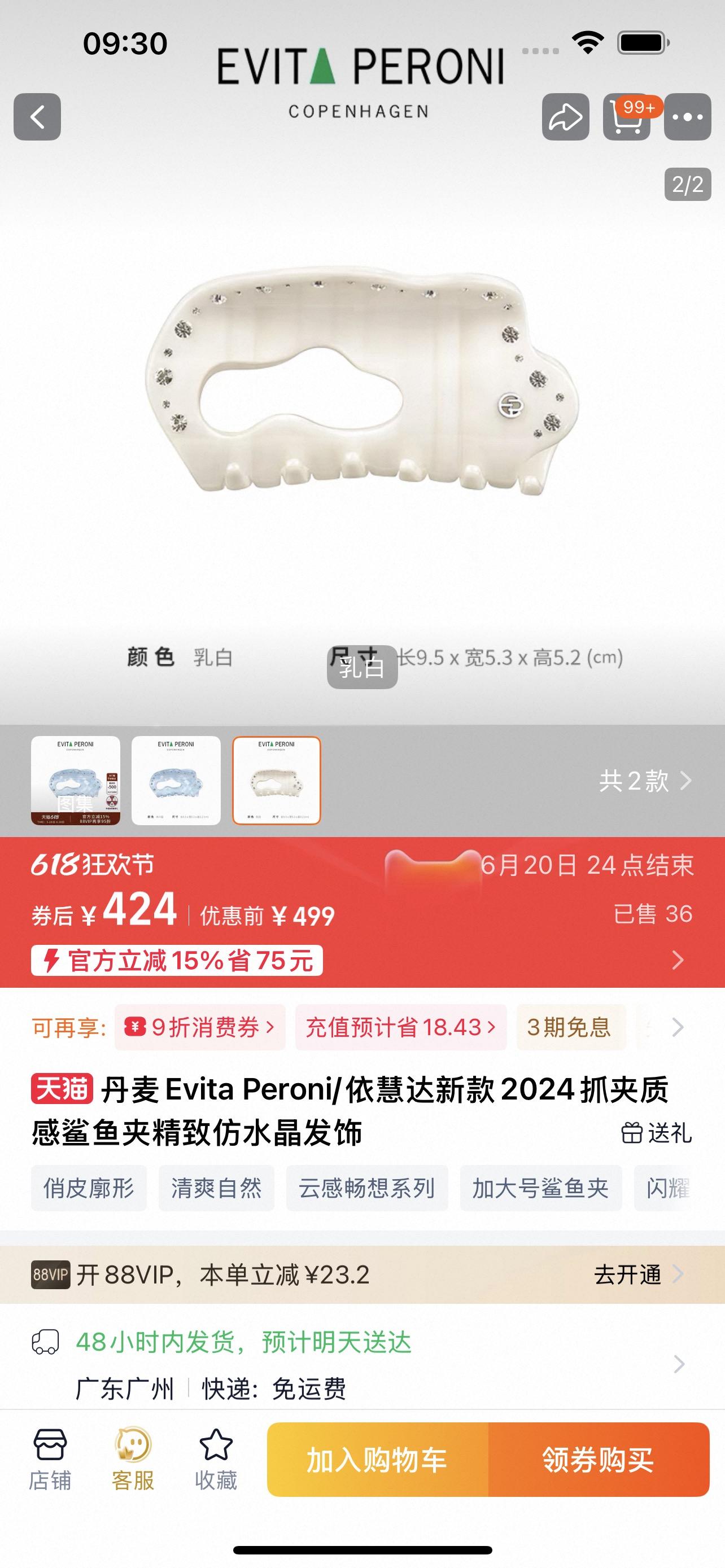The width and height of the screenshot is (725, 1568).
Task: Select the blue clip variant thumbnail
Action: tap(176, 781)
